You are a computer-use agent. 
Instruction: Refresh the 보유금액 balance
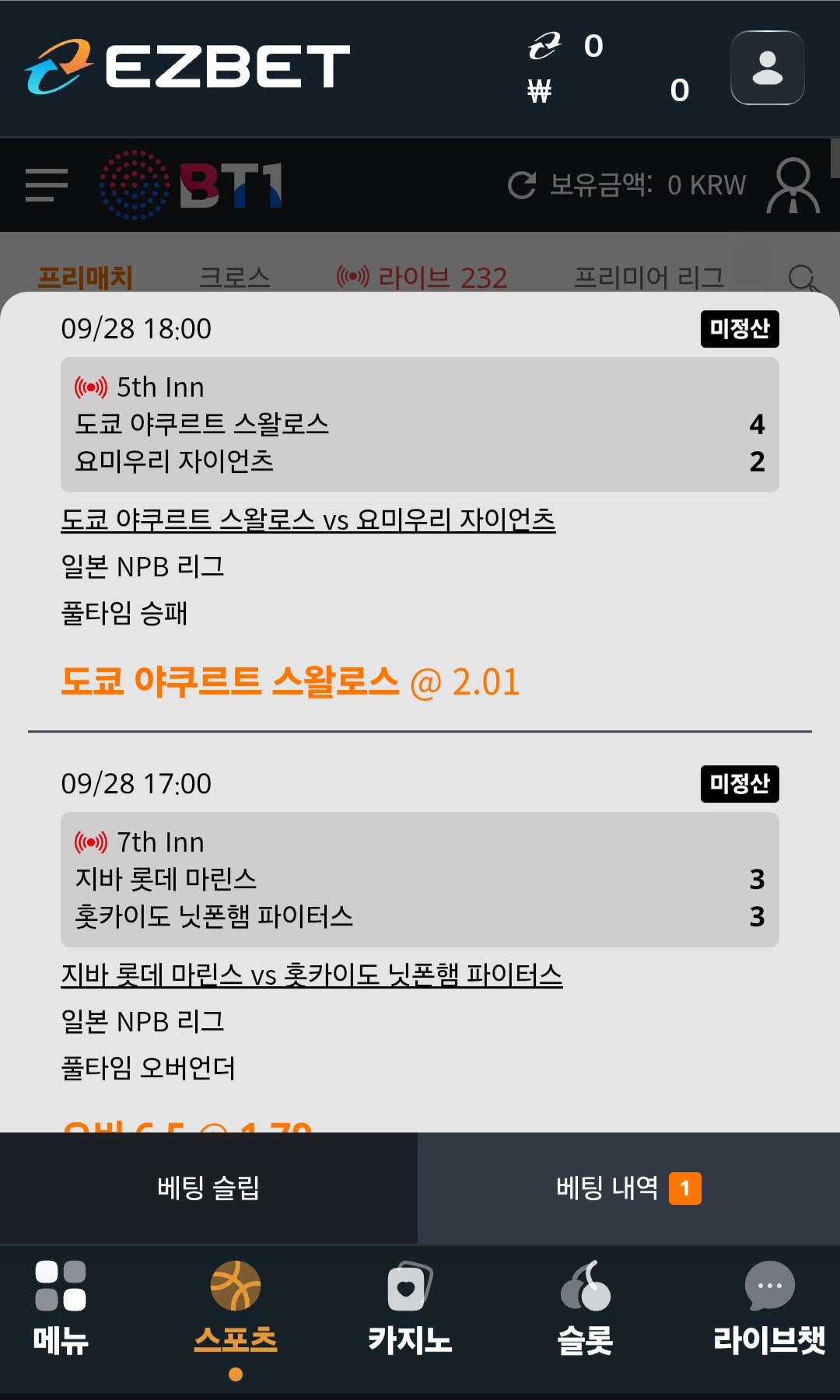pyautogui.click(x=522, y=185)
